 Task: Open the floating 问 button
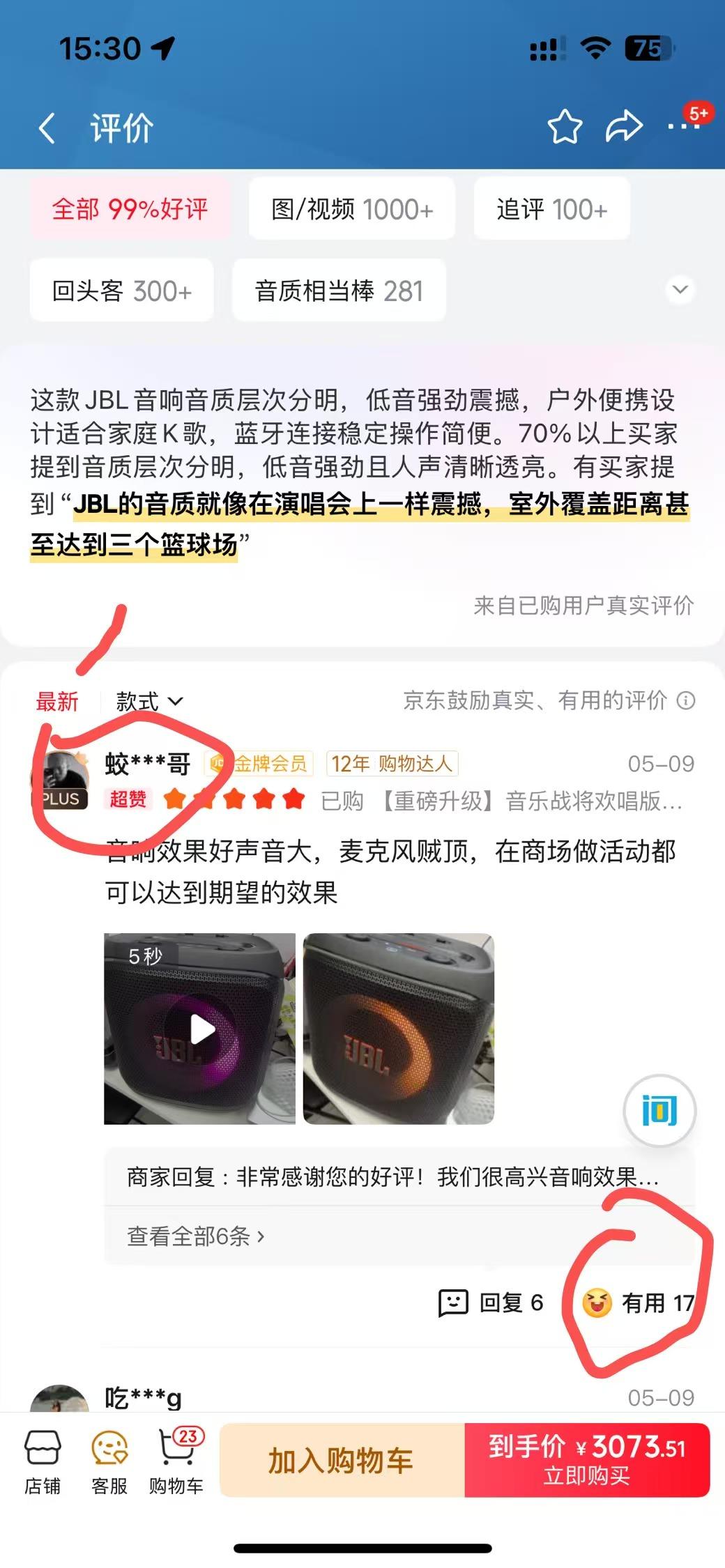(659, 1111)
